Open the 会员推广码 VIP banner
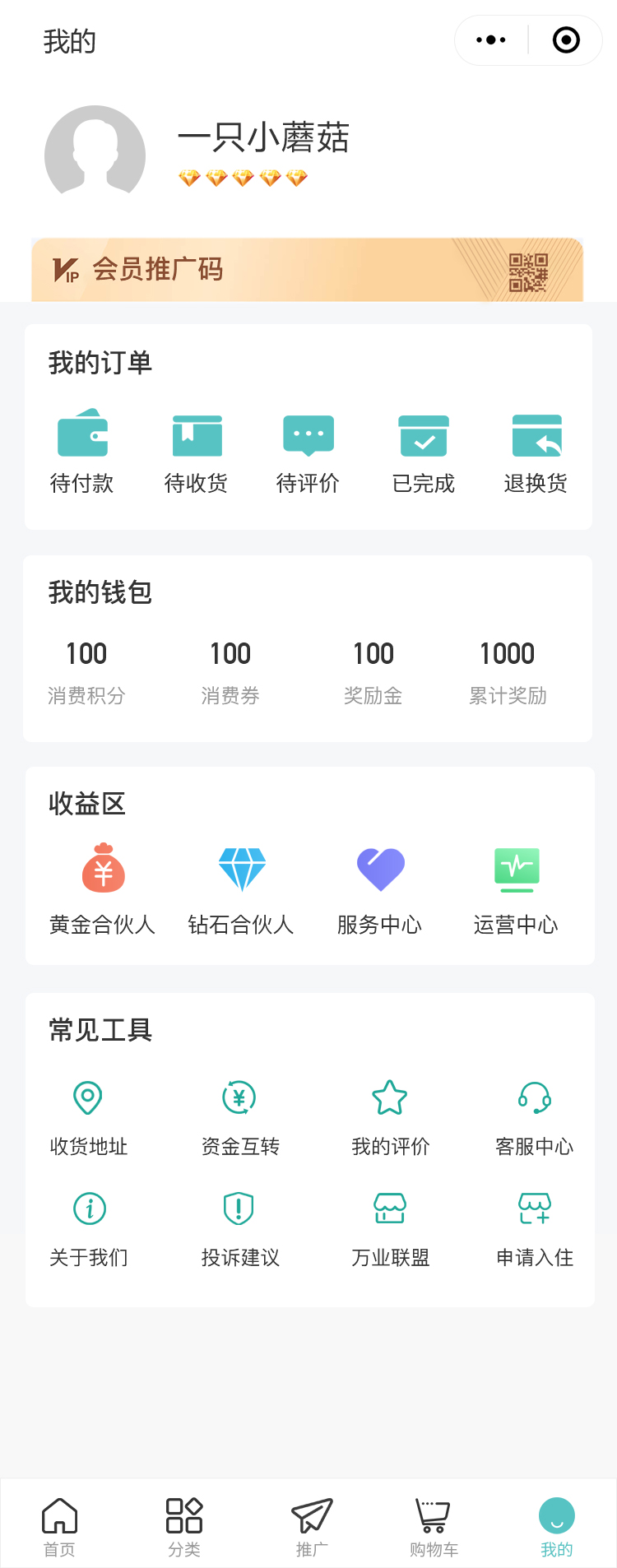617x1568 pixels. click(x=307, y=270)
